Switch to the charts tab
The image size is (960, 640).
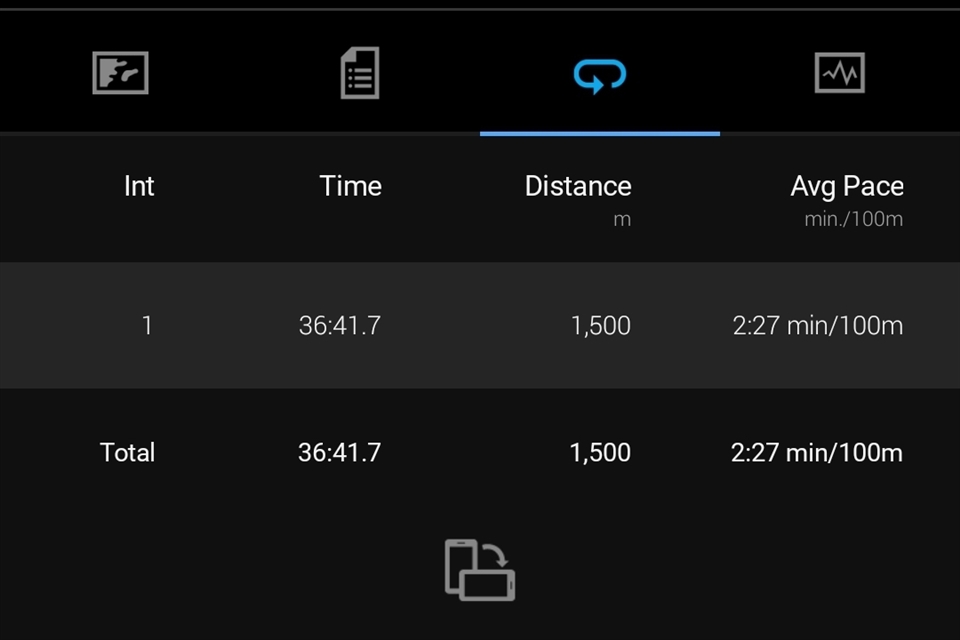[x=839, y=74]
